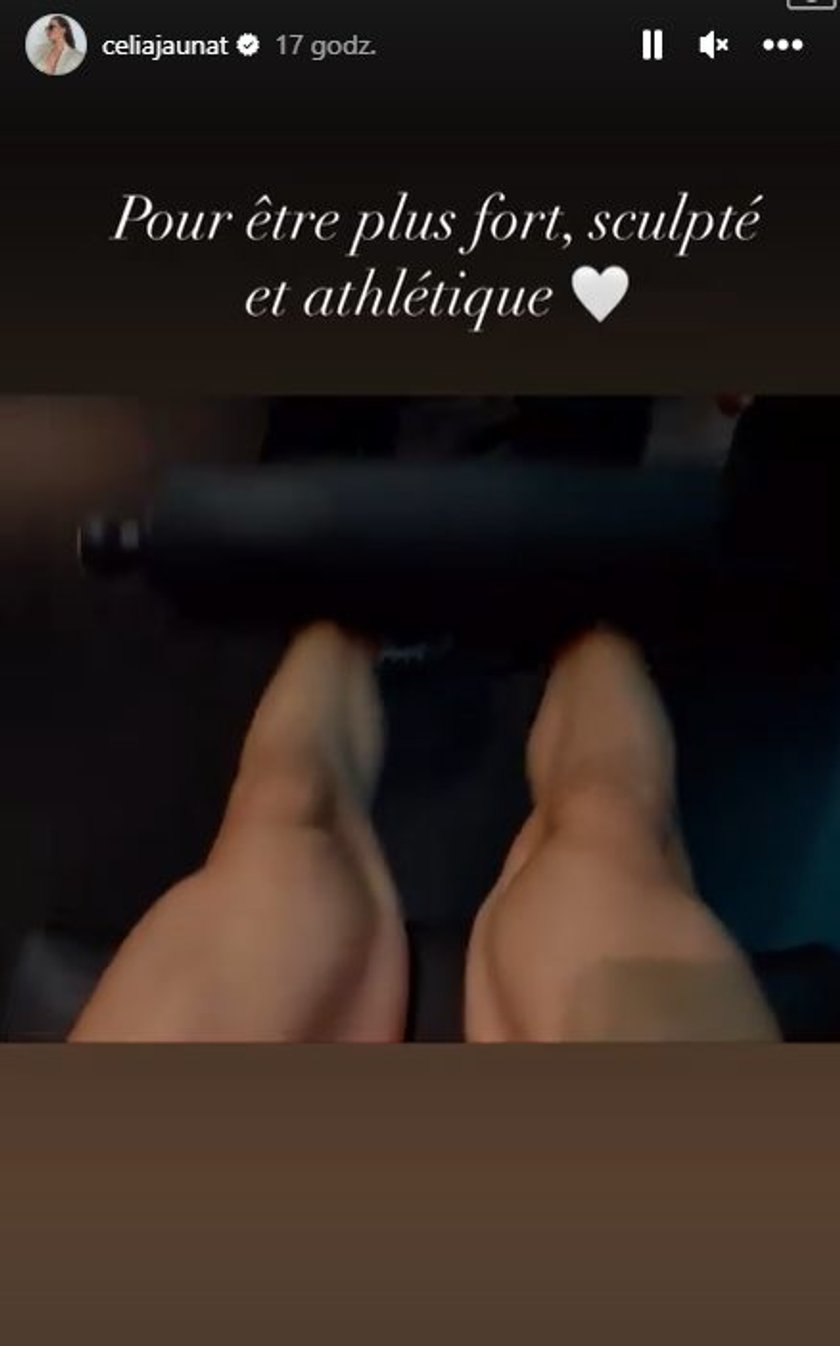
Task: Unmute the story sound
Action: pyautogui.click(x=713, y=45)
